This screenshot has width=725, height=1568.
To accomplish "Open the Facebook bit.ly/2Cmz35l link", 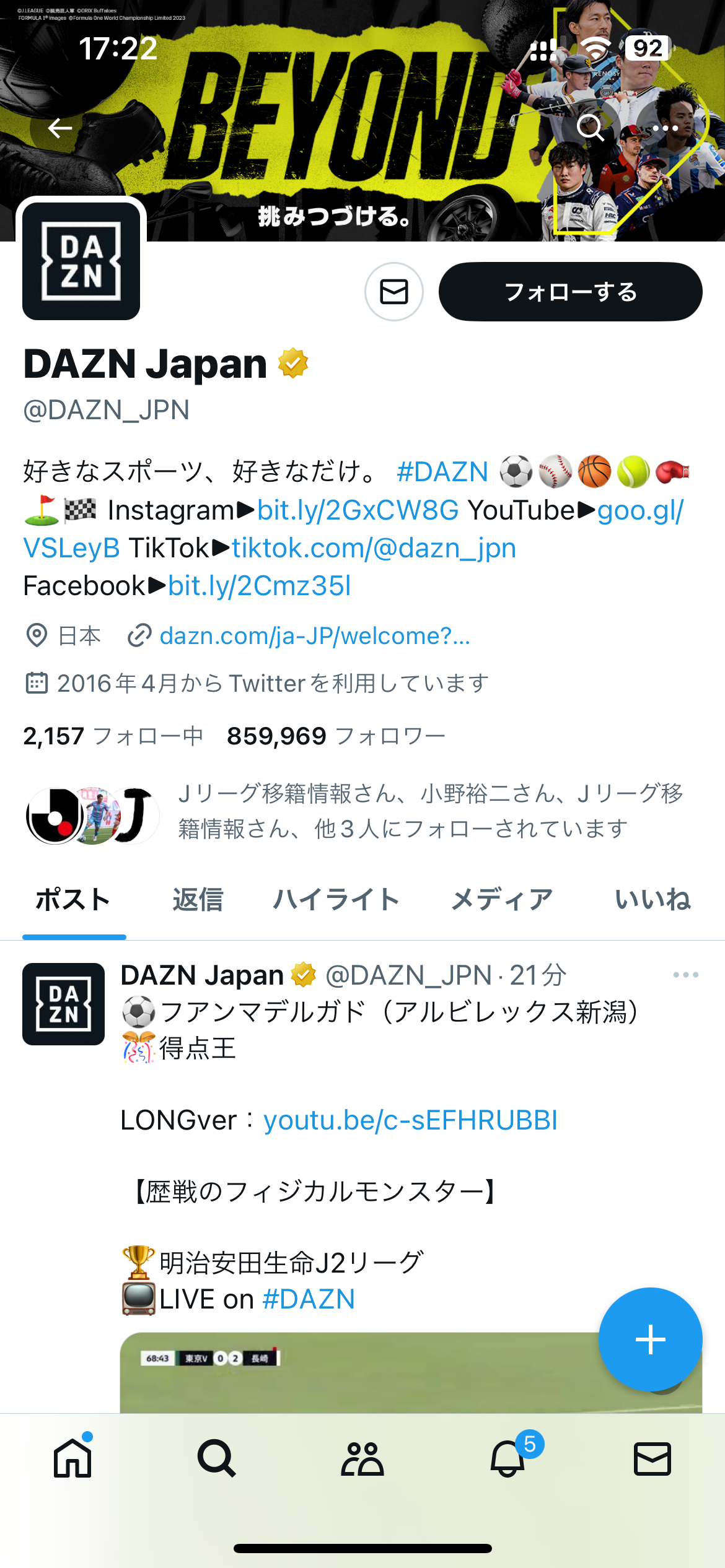I will pyautogui.click(x=259, y=586).
